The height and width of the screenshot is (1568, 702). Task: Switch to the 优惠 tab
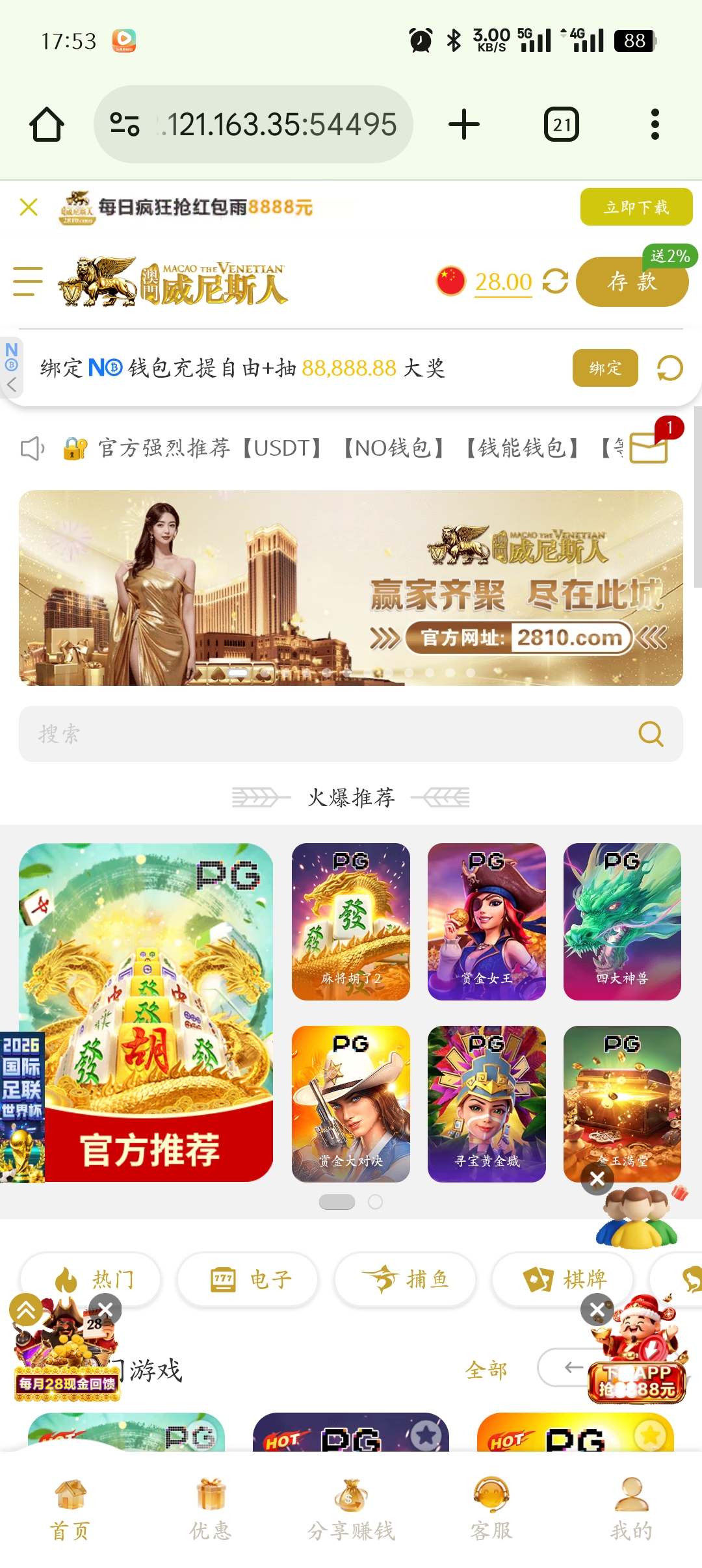tap(211, 1508)
